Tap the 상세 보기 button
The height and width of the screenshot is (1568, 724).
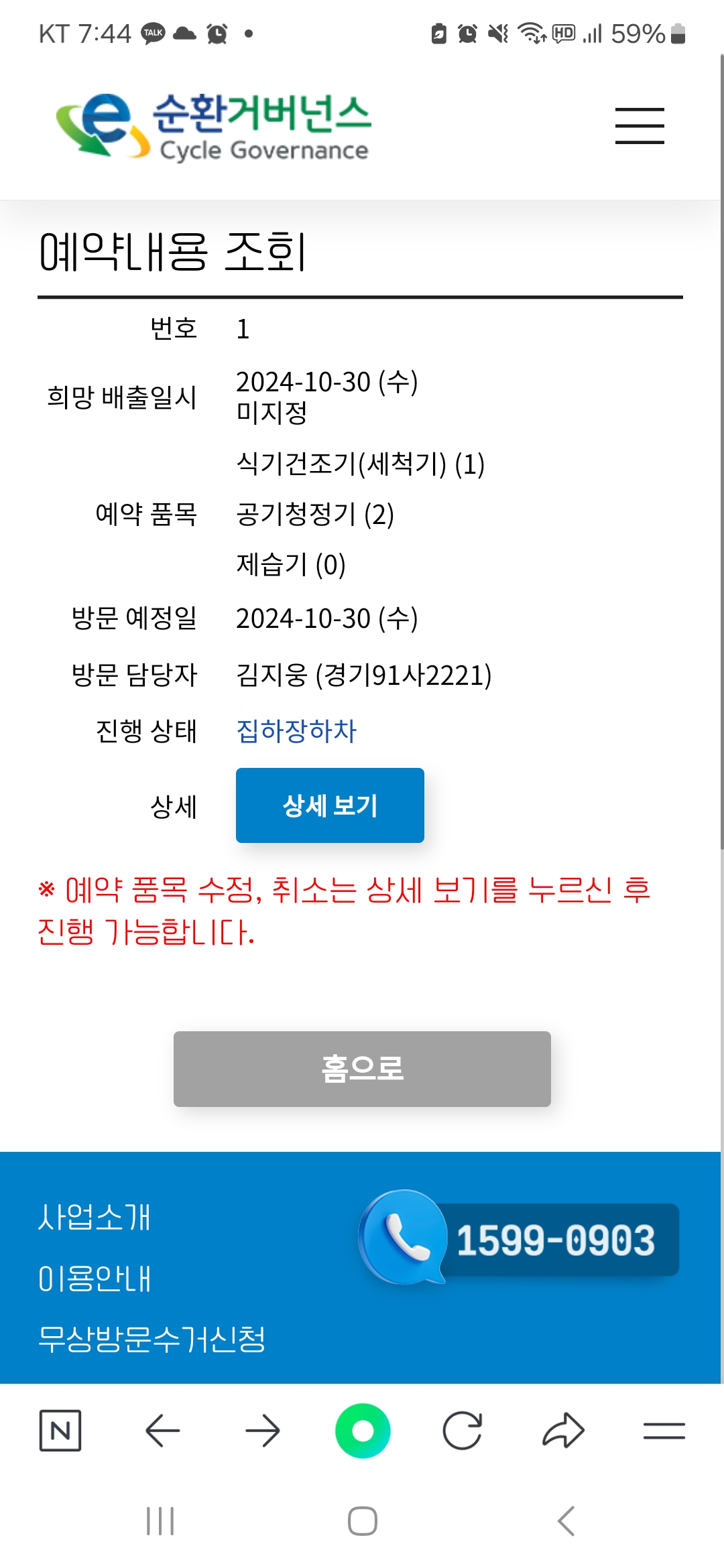coord(330,805)
